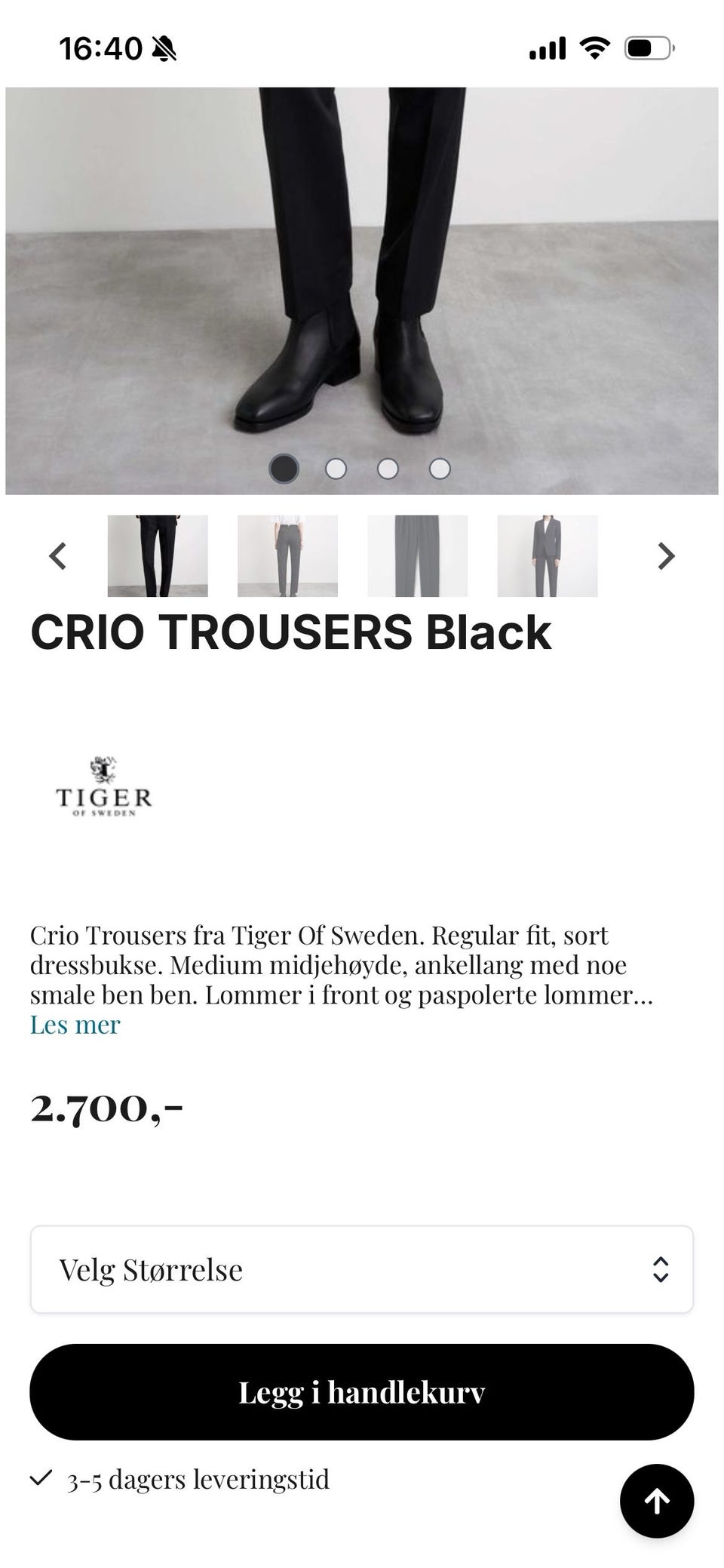Select the flat grey trousers thumbnail
The width and height of the screenshot is (724, 1568).
[417, 556]
